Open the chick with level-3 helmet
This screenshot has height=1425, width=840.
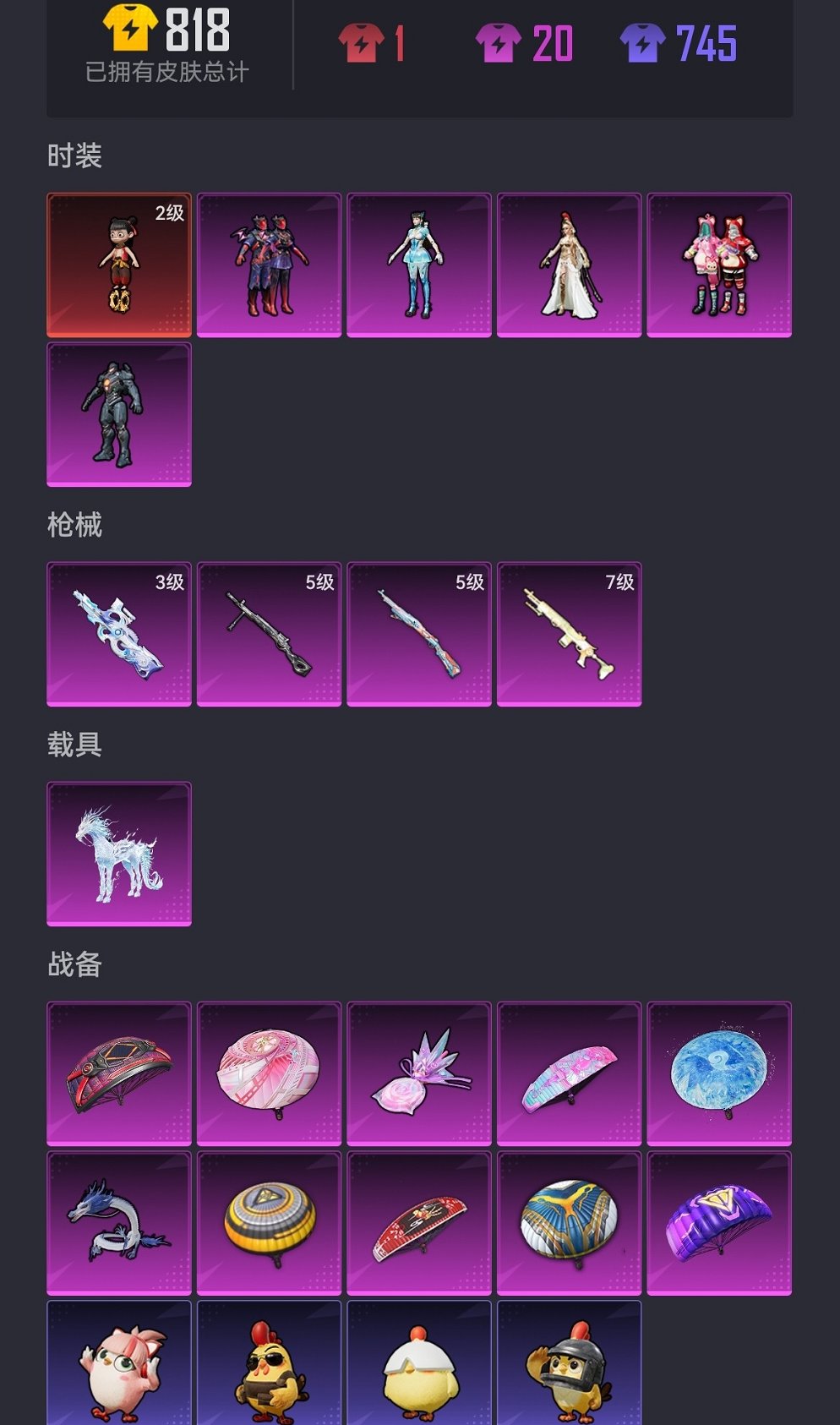coord(569,1365)
